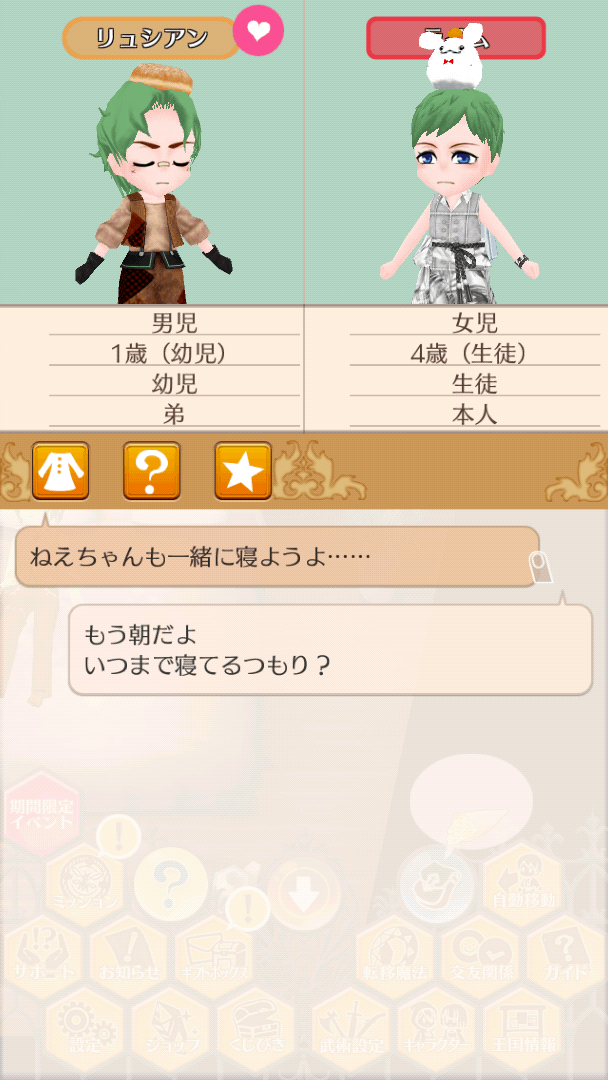Tap the pink heart next to リュシアン
Viewport: 608px width, 1080px height.
[258, 30]
